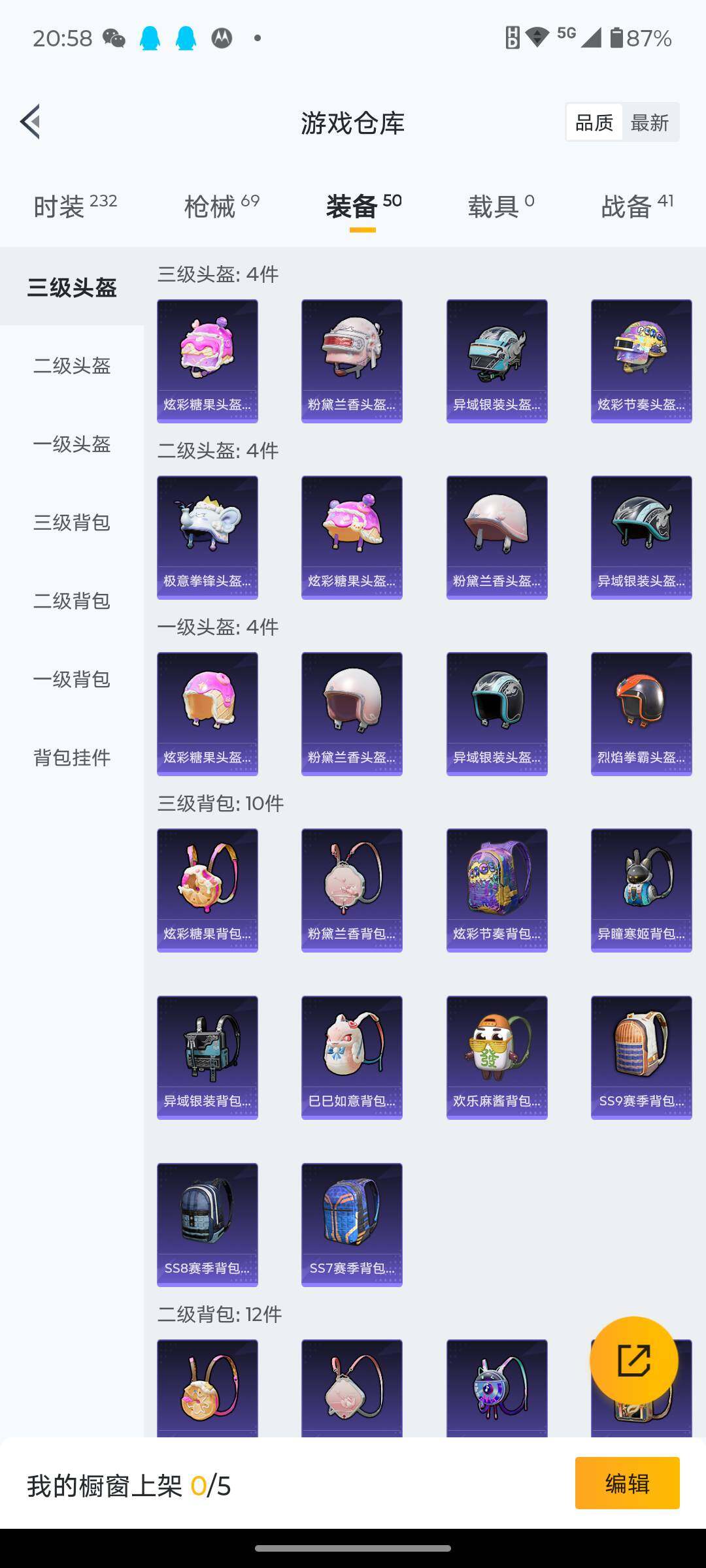Jump to 一级头盔 category

[72, 444]
